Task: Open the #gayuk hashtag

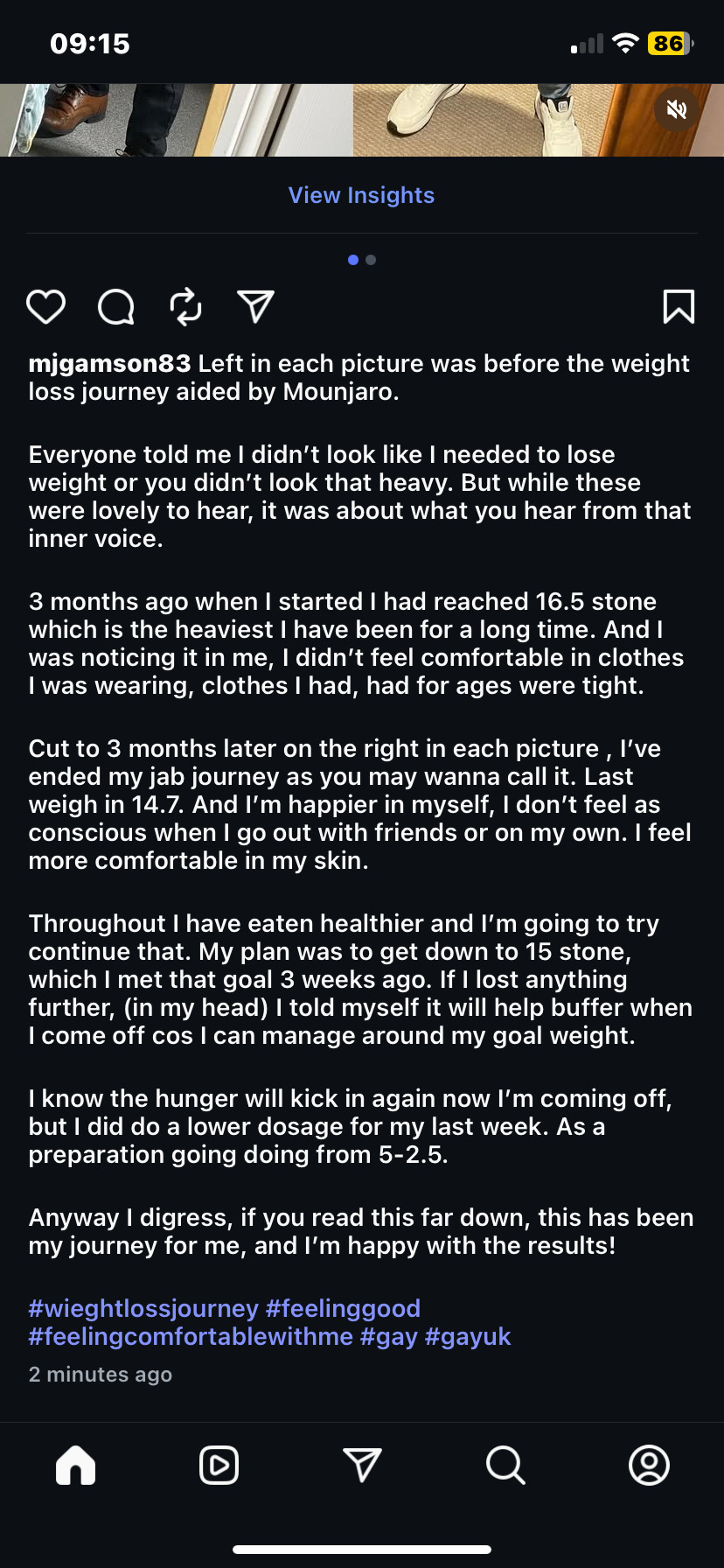Action: (x=467, y=1337)
